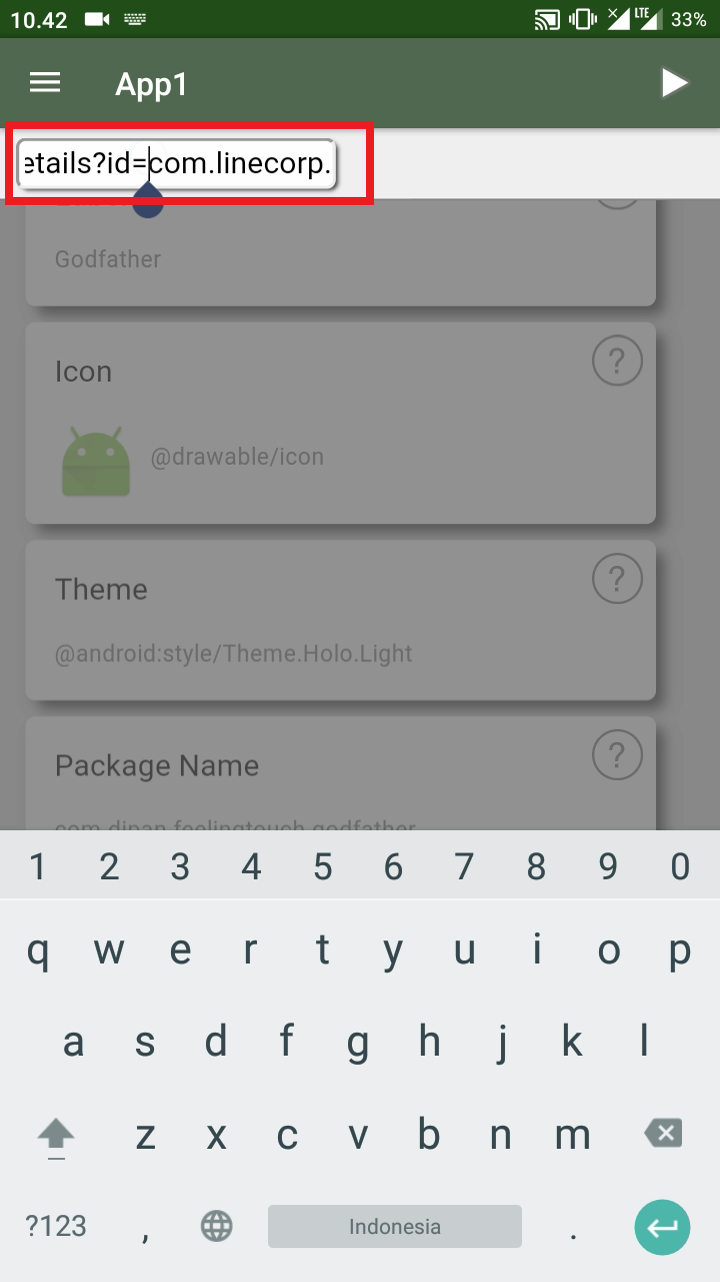The width and height of the screenshot is (720, 1282).
Task: Open the hamburger drawer menu
Action: 45,83
